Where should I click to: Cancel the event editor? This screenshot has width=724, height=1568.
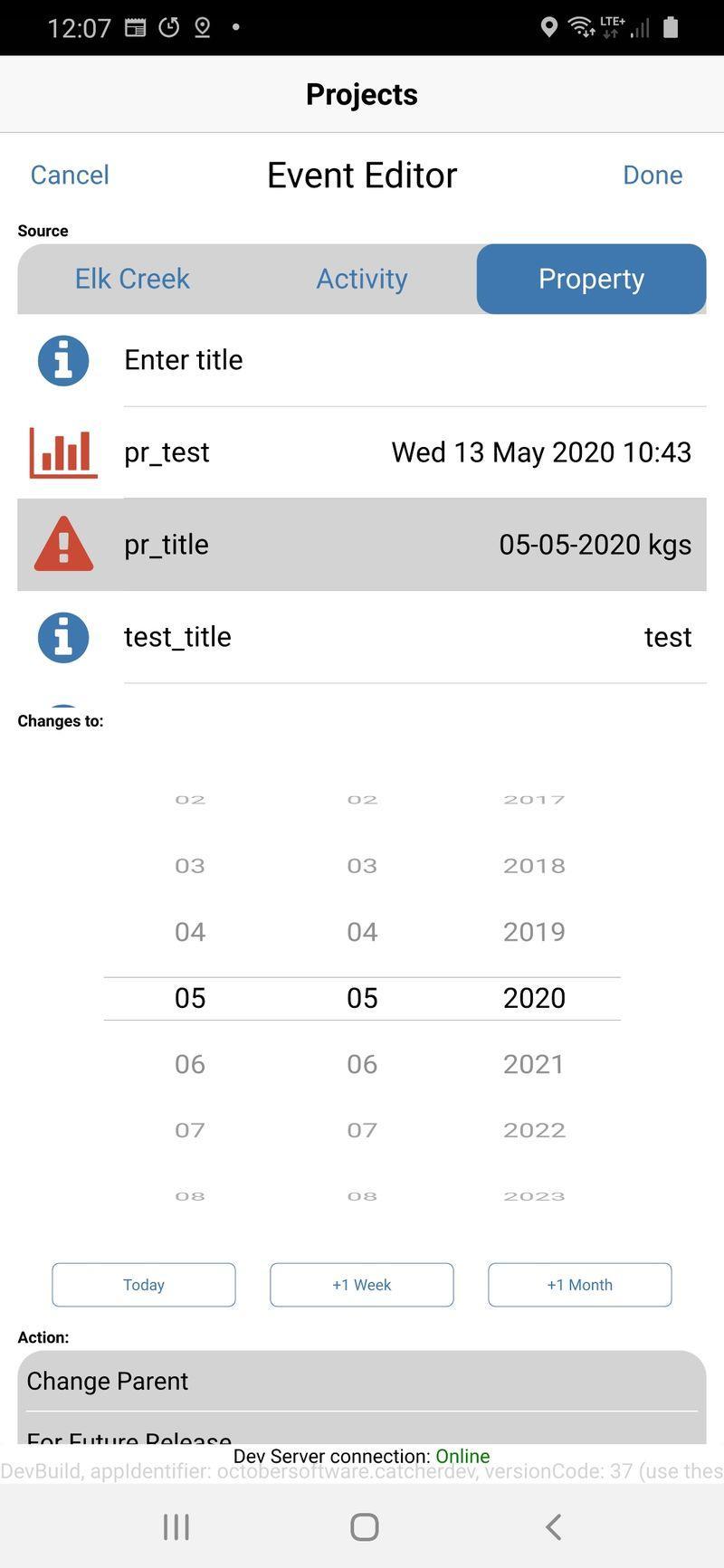70,175
